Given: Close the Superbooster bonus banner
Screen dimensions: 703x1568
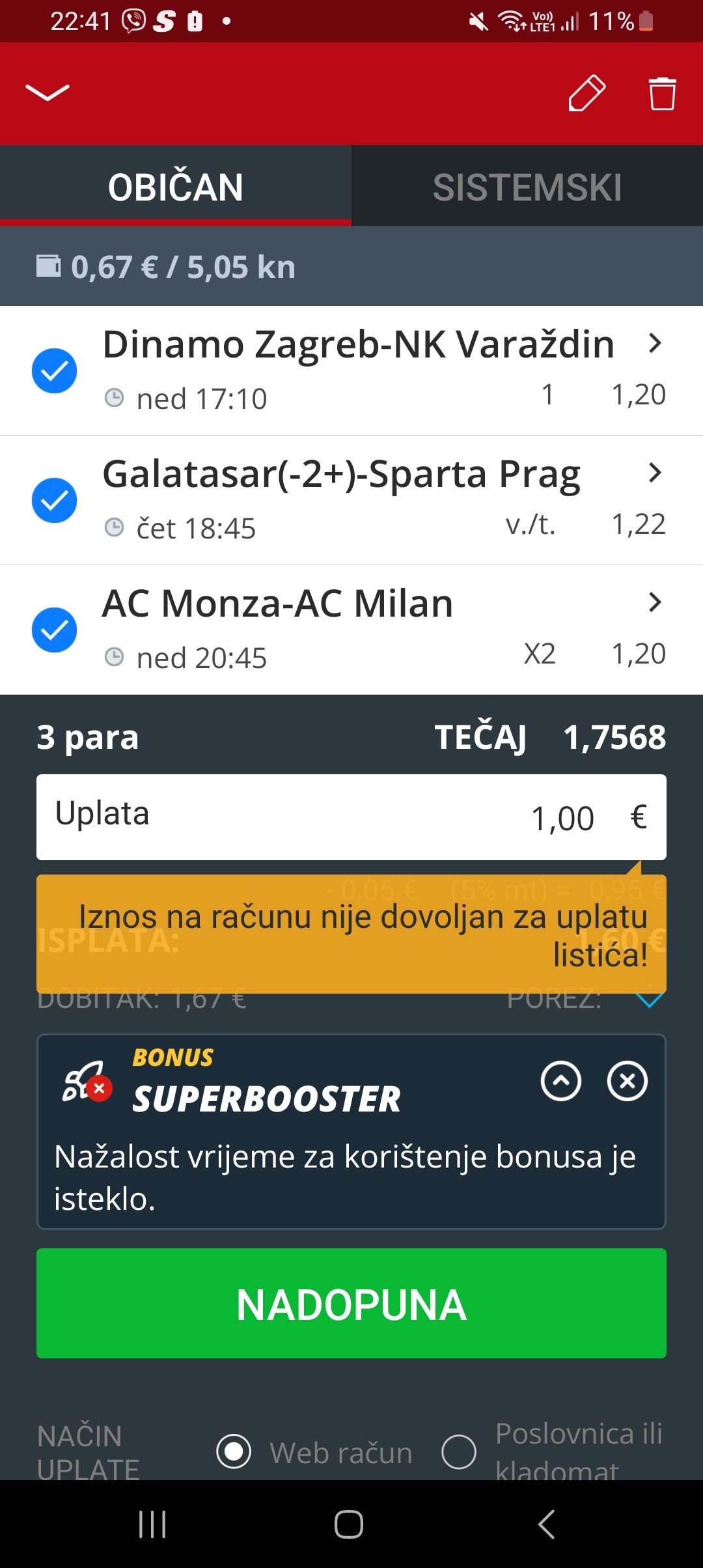Looking at the screenshot, I should point(627,1081).
